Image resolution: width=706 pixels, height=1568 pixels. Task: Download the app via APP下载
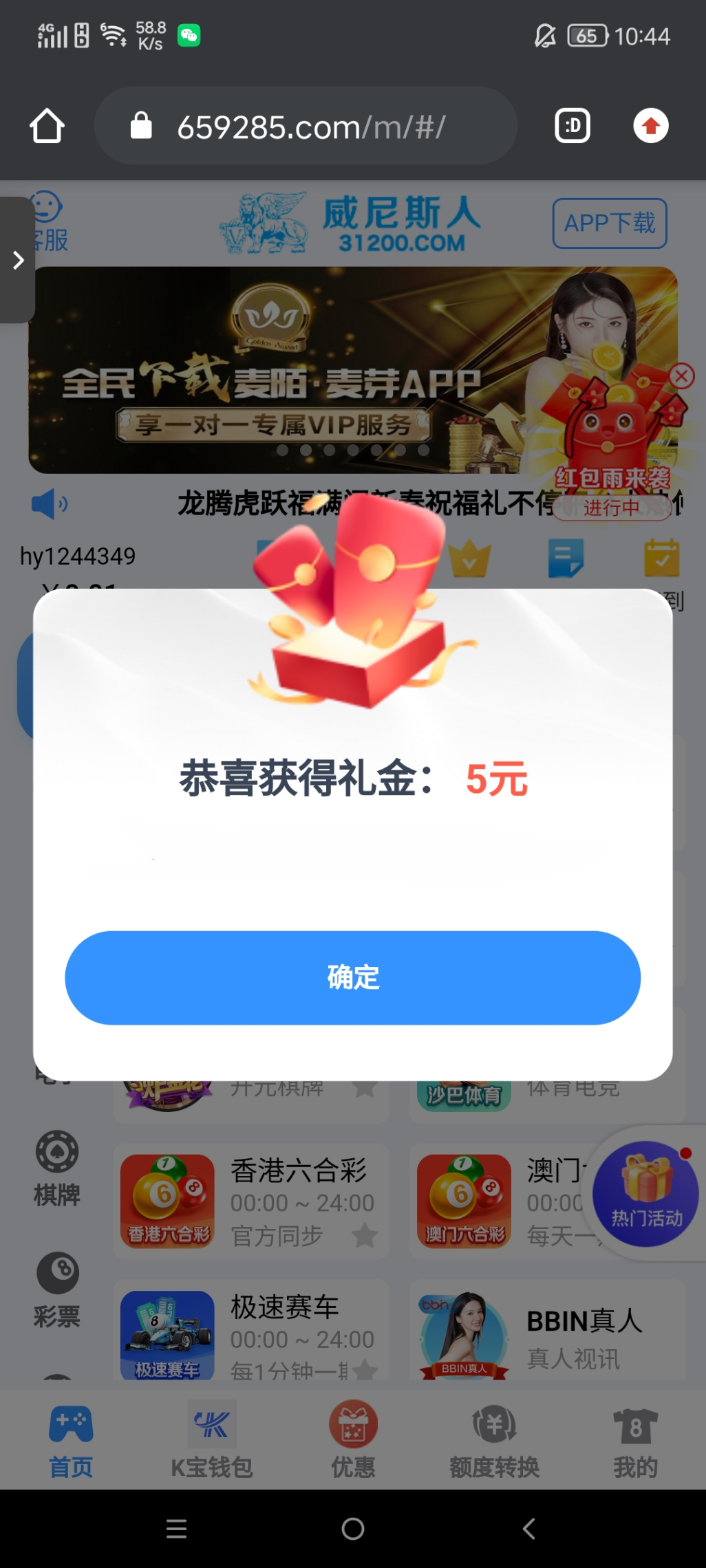point(609,224)
